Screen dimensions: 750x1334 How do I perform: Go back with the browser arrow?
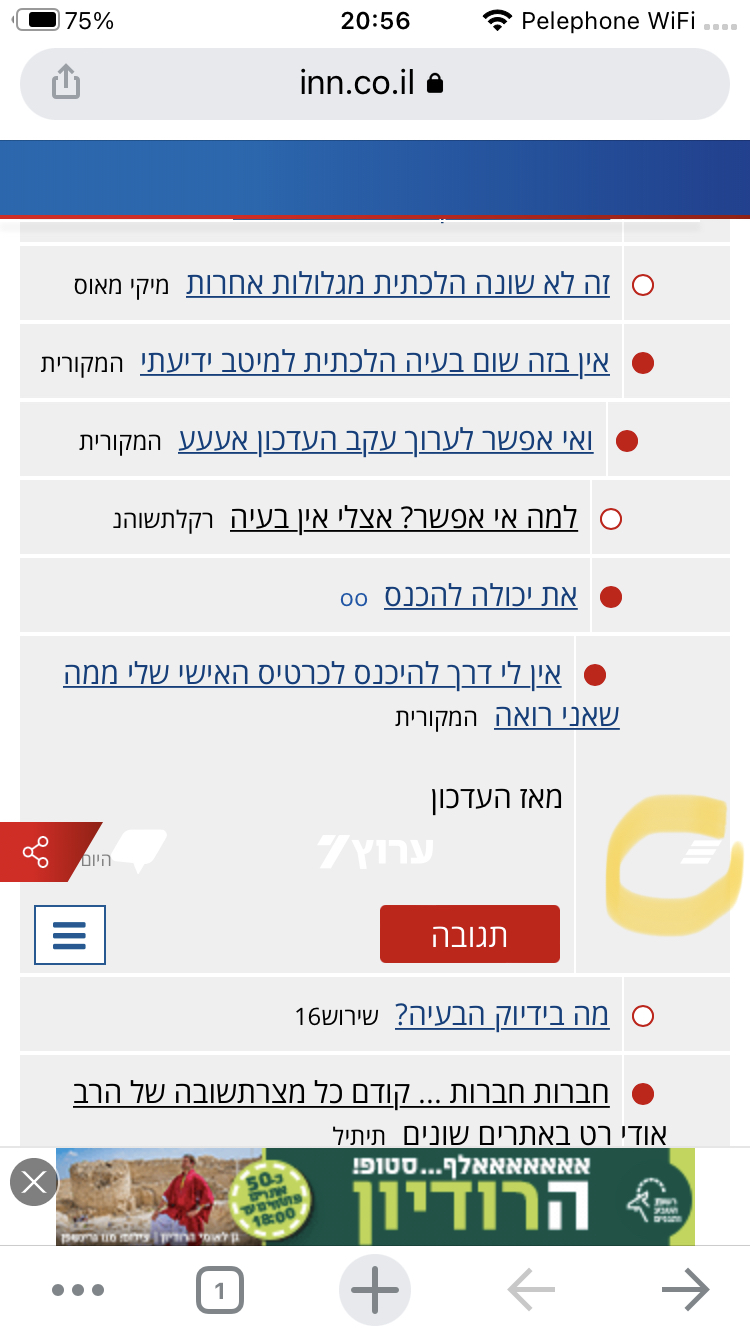click(x=531, y=1291)
